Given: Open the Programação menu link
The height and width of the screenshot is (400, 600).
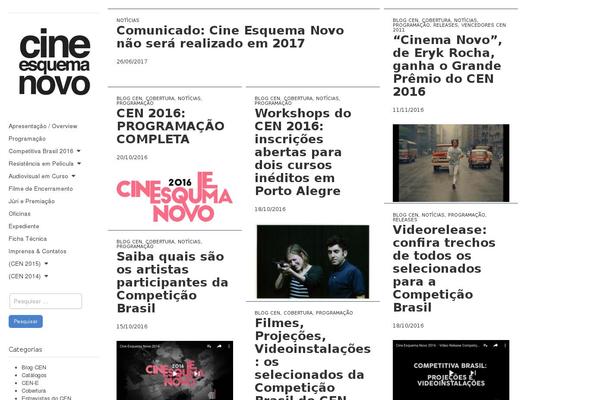Looking at the screenshot, I should (x=28, y=138).
